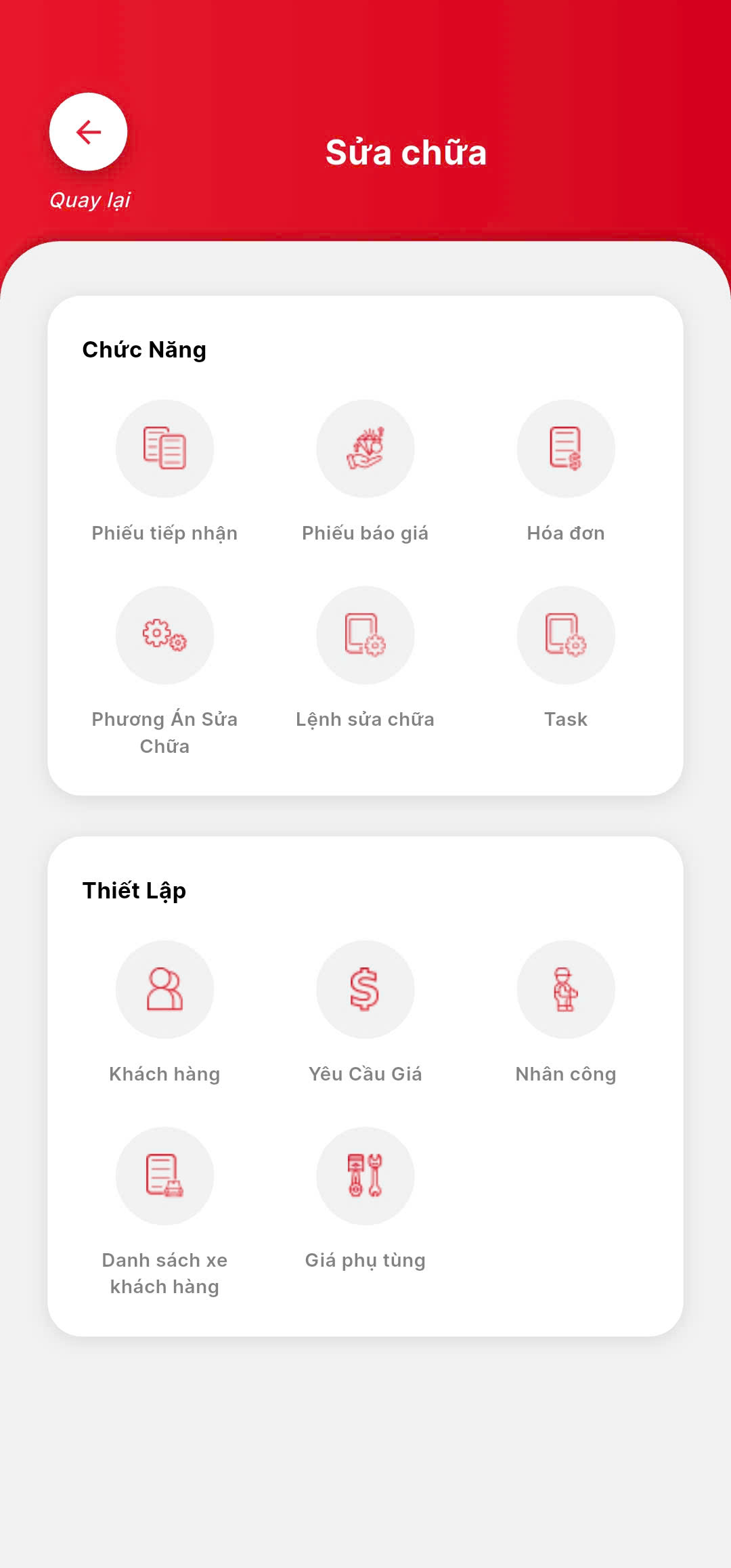Open the Task function
731x1568 pixels.
pyautogui.click(x=566, y=635)
